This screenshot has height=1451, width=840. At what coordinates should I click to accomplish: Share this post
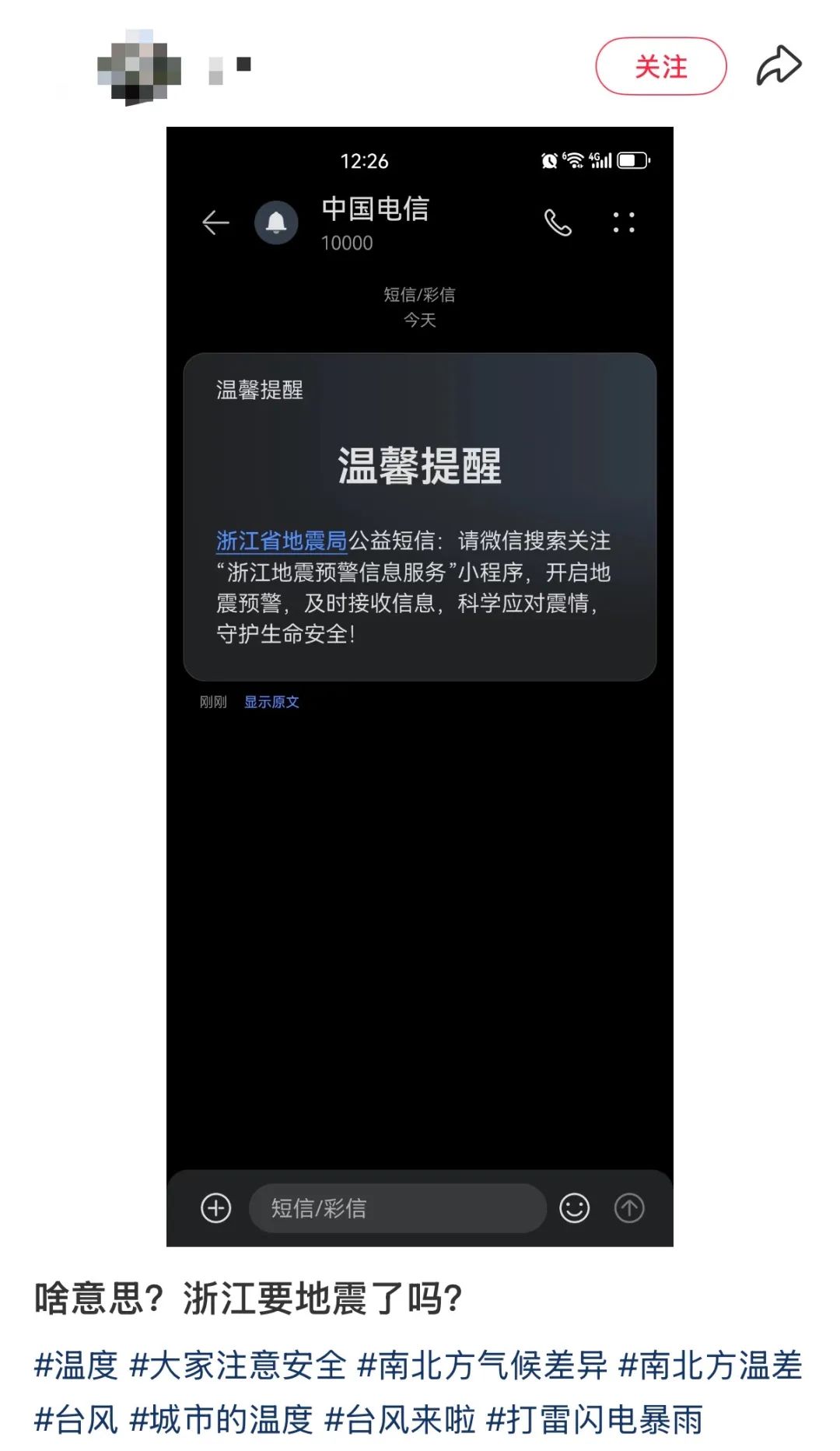(779, 66)
